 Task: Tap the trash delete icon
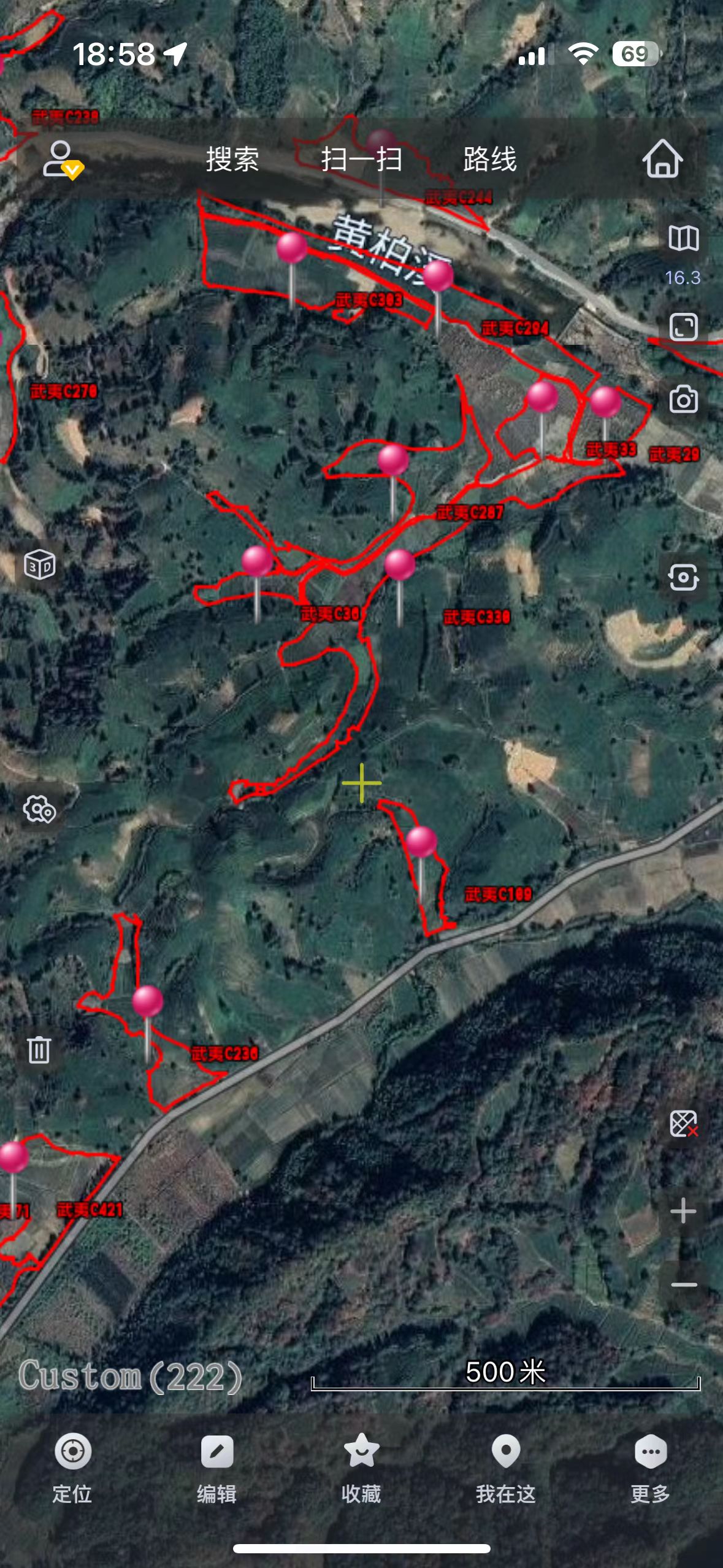(x=39, y=1050)
